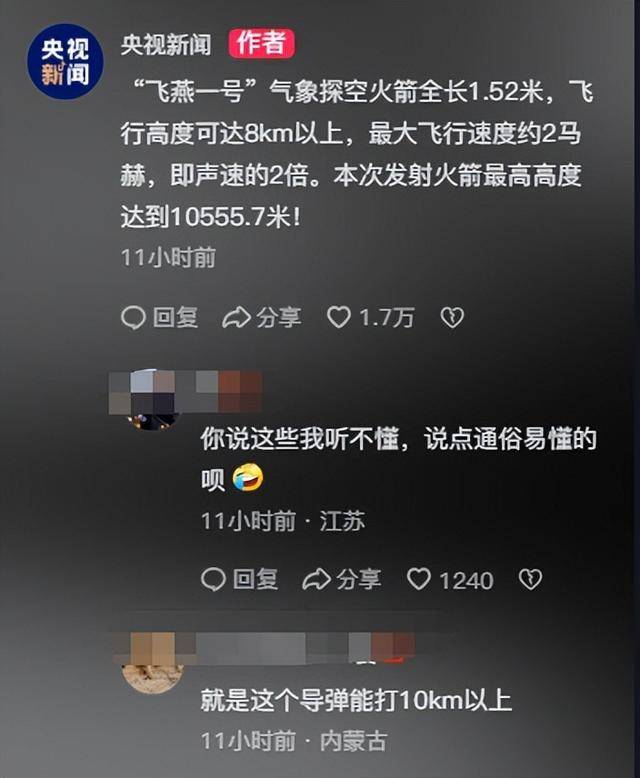Dislike 央视新闻's comment
Screen dimensions: 640x778
452,318
